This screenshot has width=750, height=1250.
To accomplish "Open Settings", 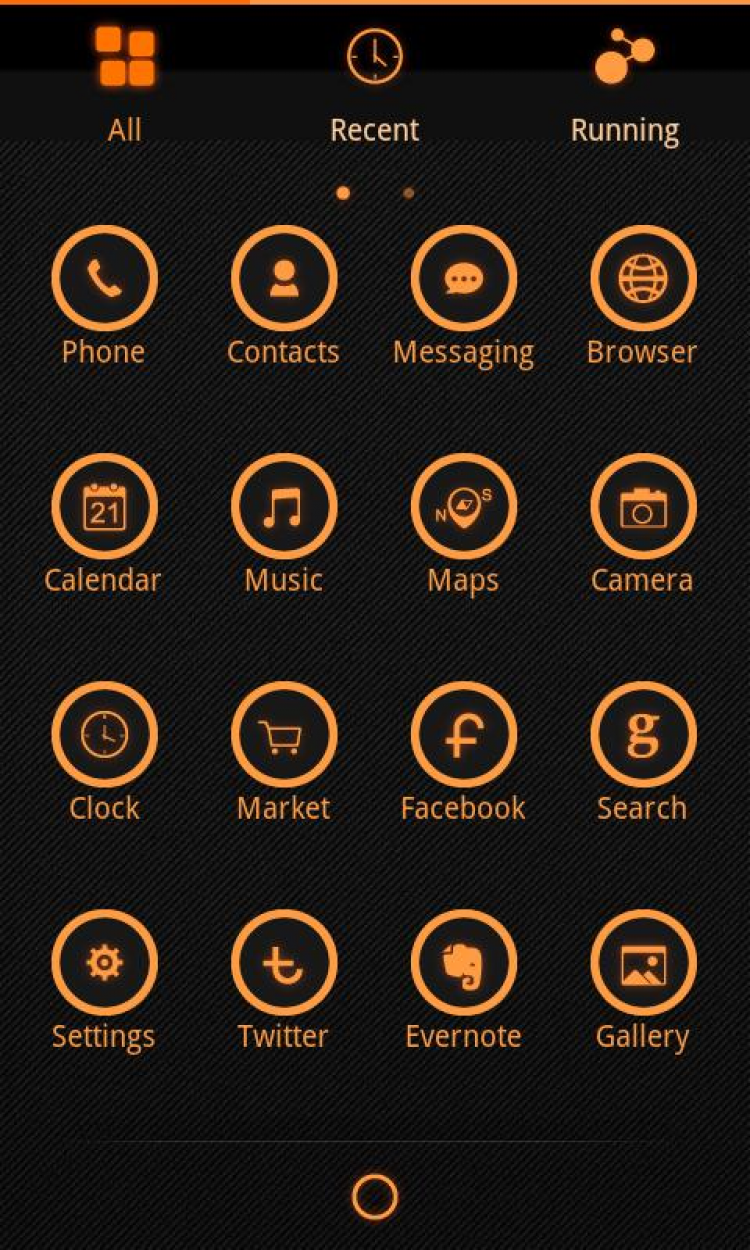I will point(104,964).
